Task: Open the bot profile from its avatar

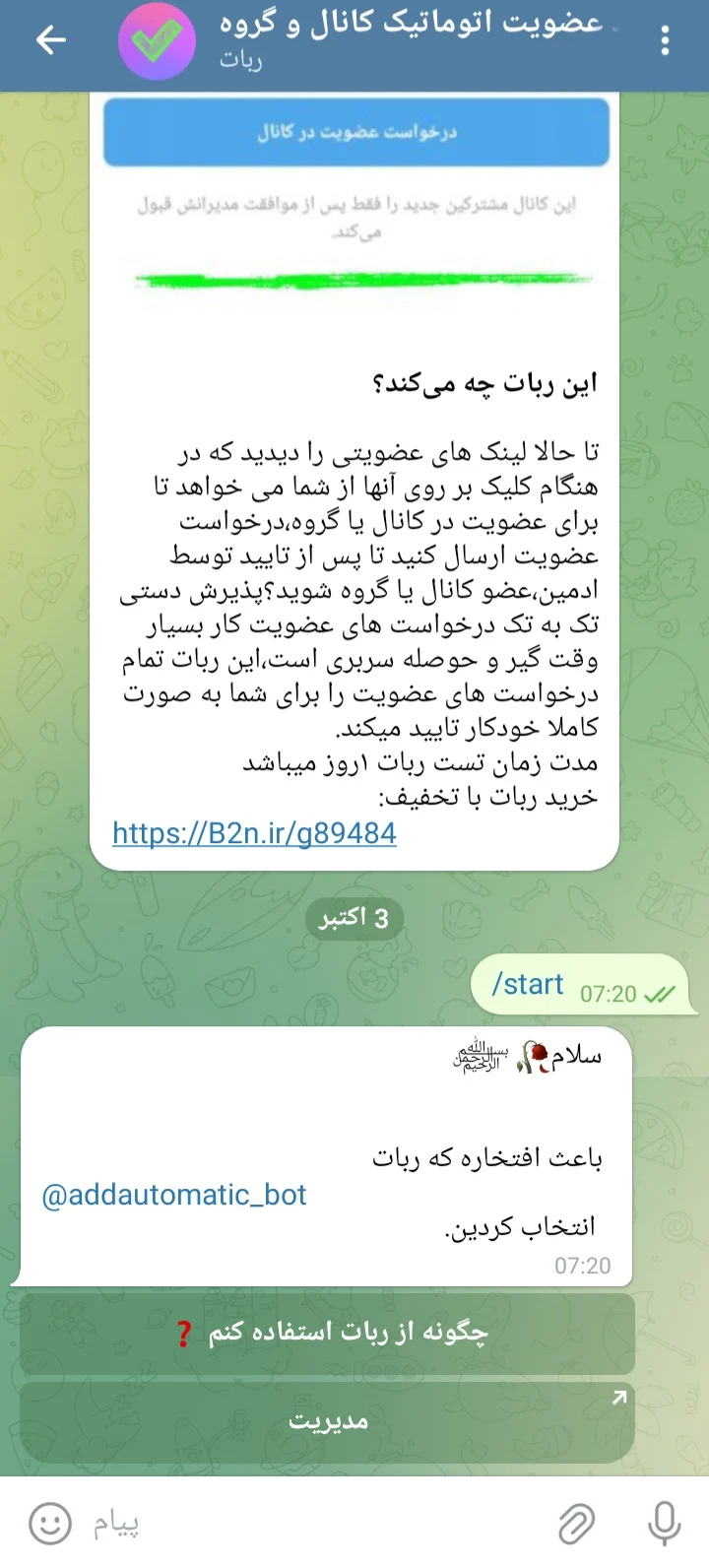Action: pyautogui.click(x=157, y=41)
